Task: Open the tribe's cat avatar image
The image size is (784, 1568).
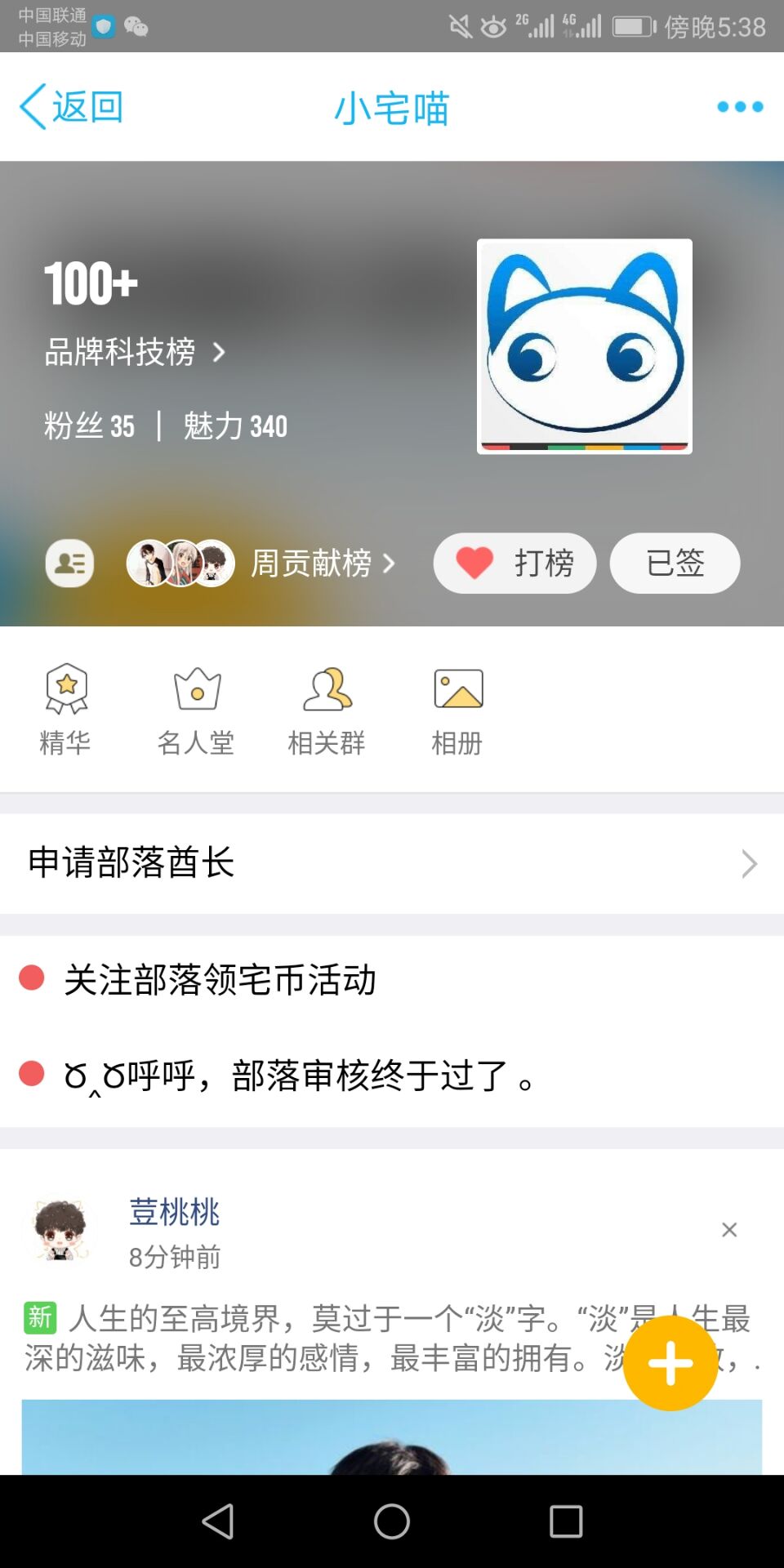Action: (x=584, y=346)
